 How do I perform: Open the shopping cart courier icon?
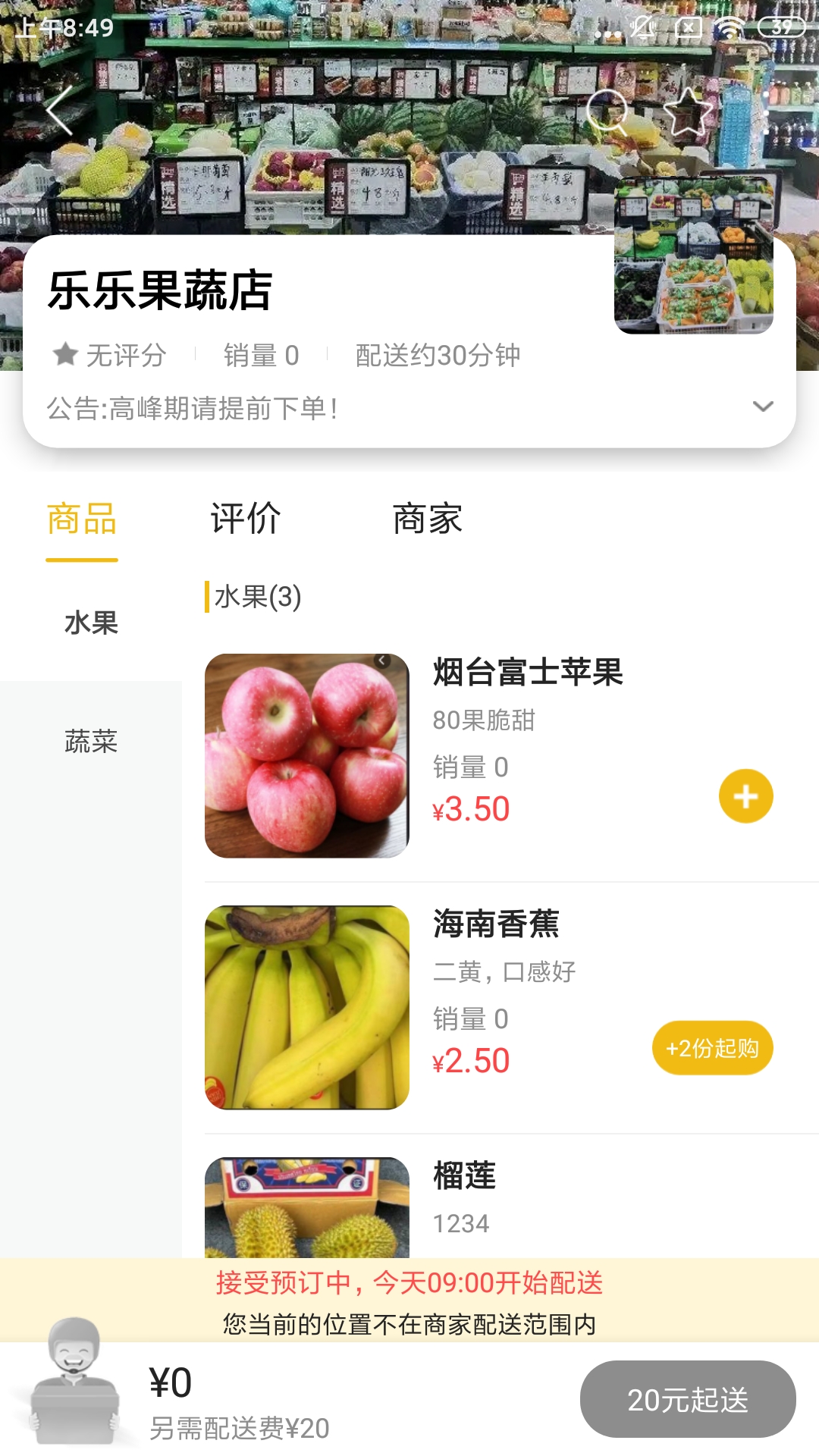(x=74, y=1382)
